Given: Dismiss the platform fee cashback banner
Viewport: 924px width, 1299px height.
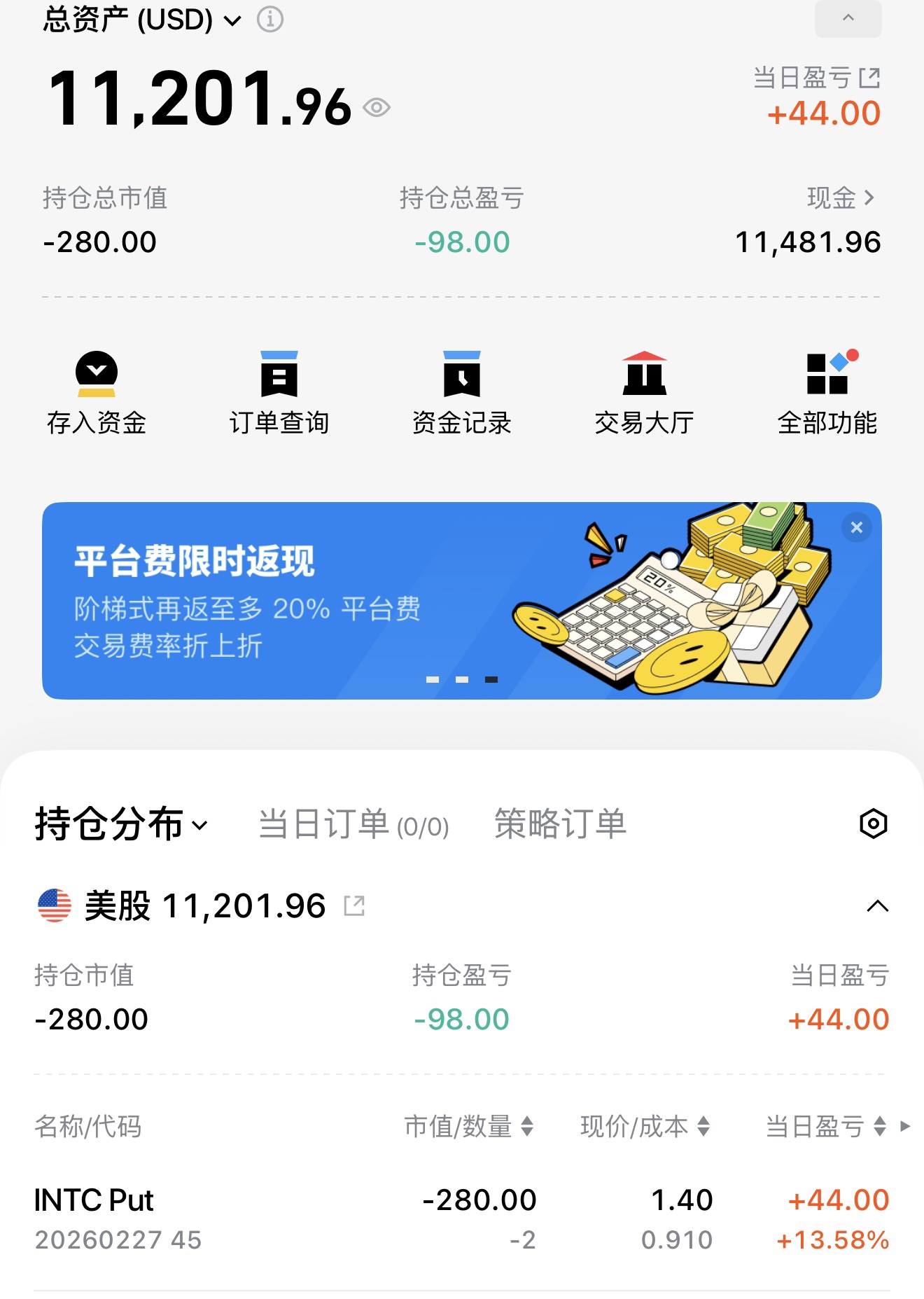Looking at the screenshot, I should [x=856, y=528].
